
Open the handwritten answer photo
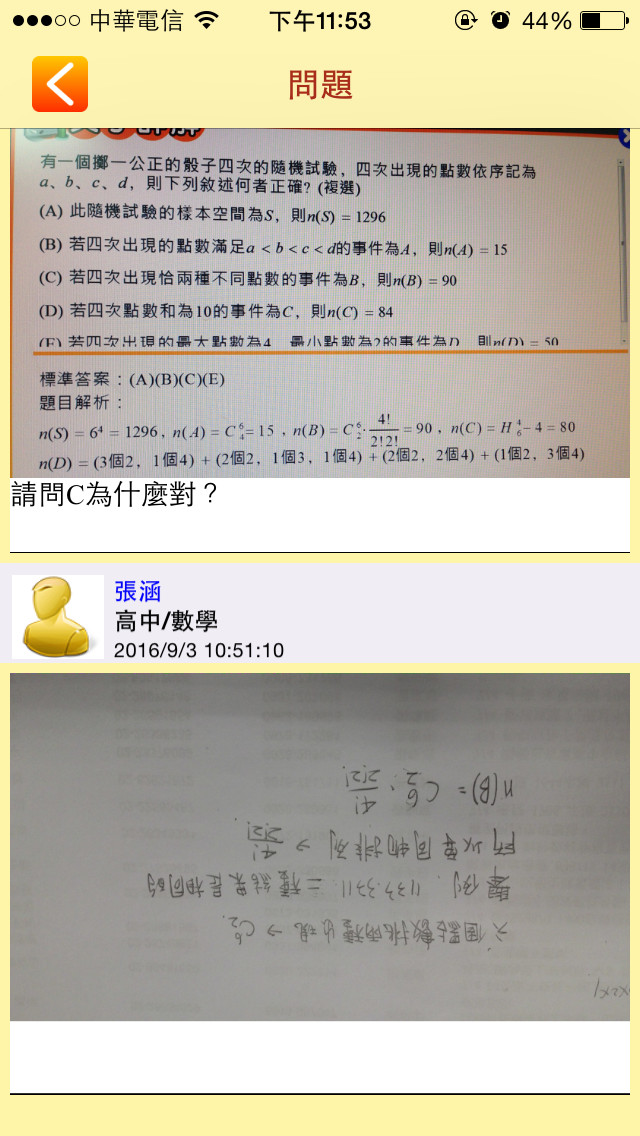(320, 846)
